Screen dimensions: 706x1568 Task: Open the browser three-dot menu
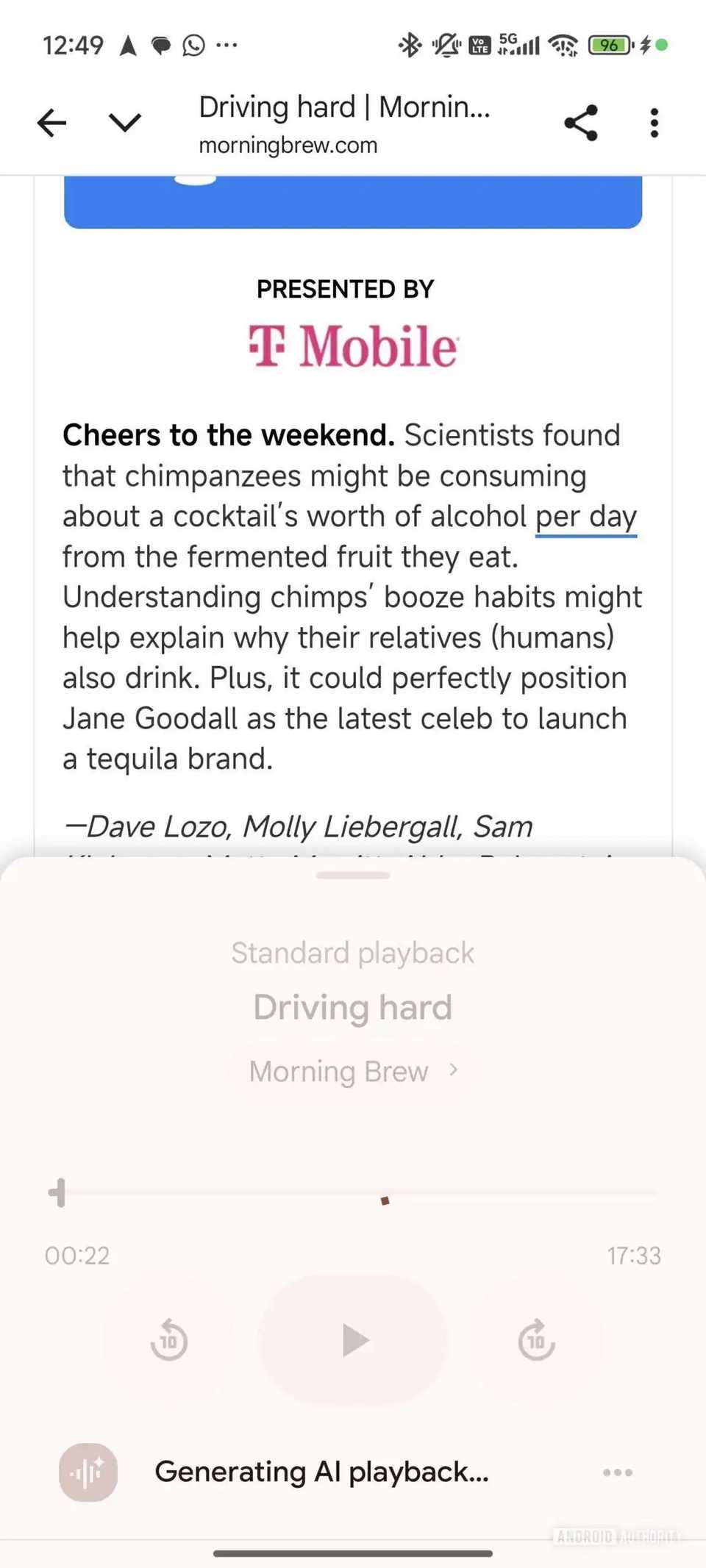(653, 123)
